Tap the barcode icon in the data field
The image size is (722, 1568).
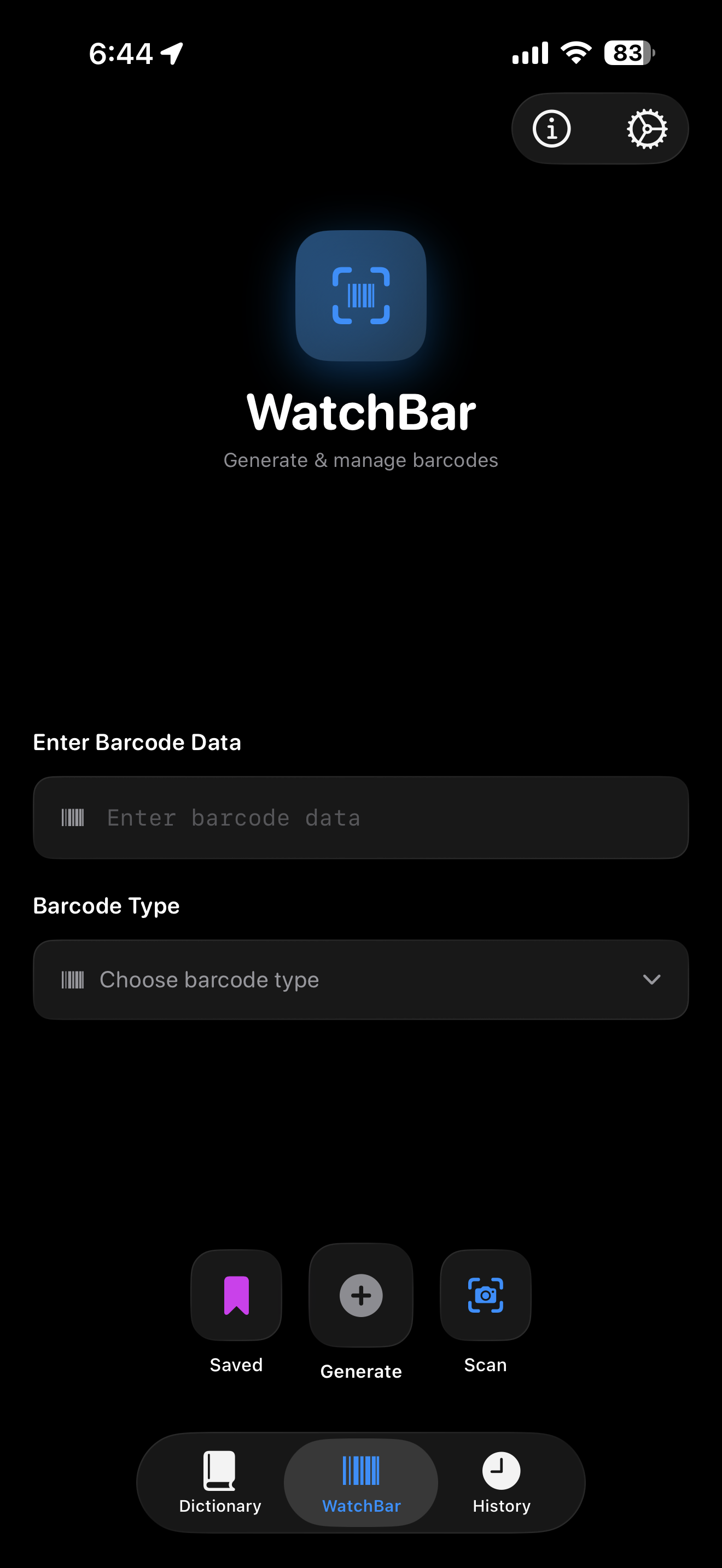point(73,817)
